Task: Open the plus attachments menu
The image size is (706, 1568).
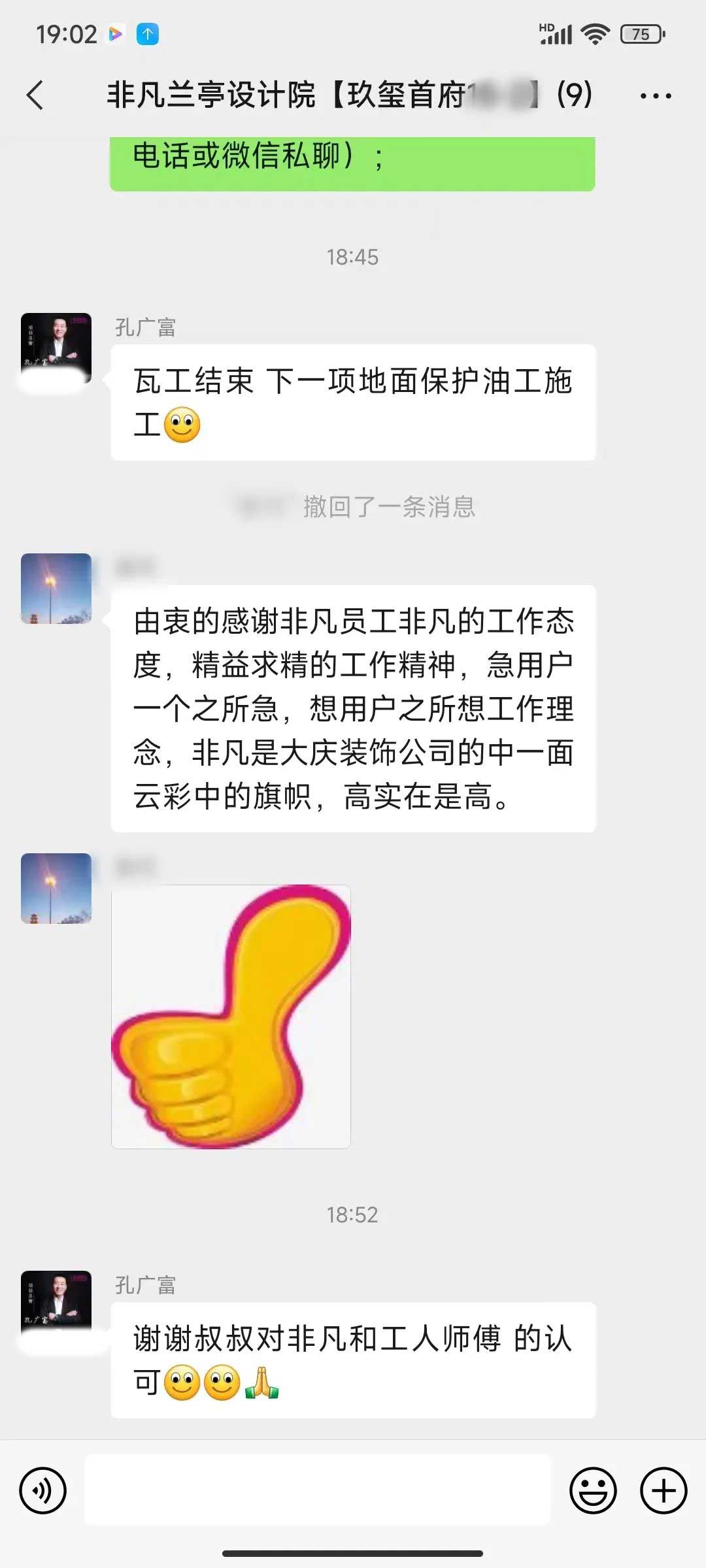Action: [x=664, y=1491]
